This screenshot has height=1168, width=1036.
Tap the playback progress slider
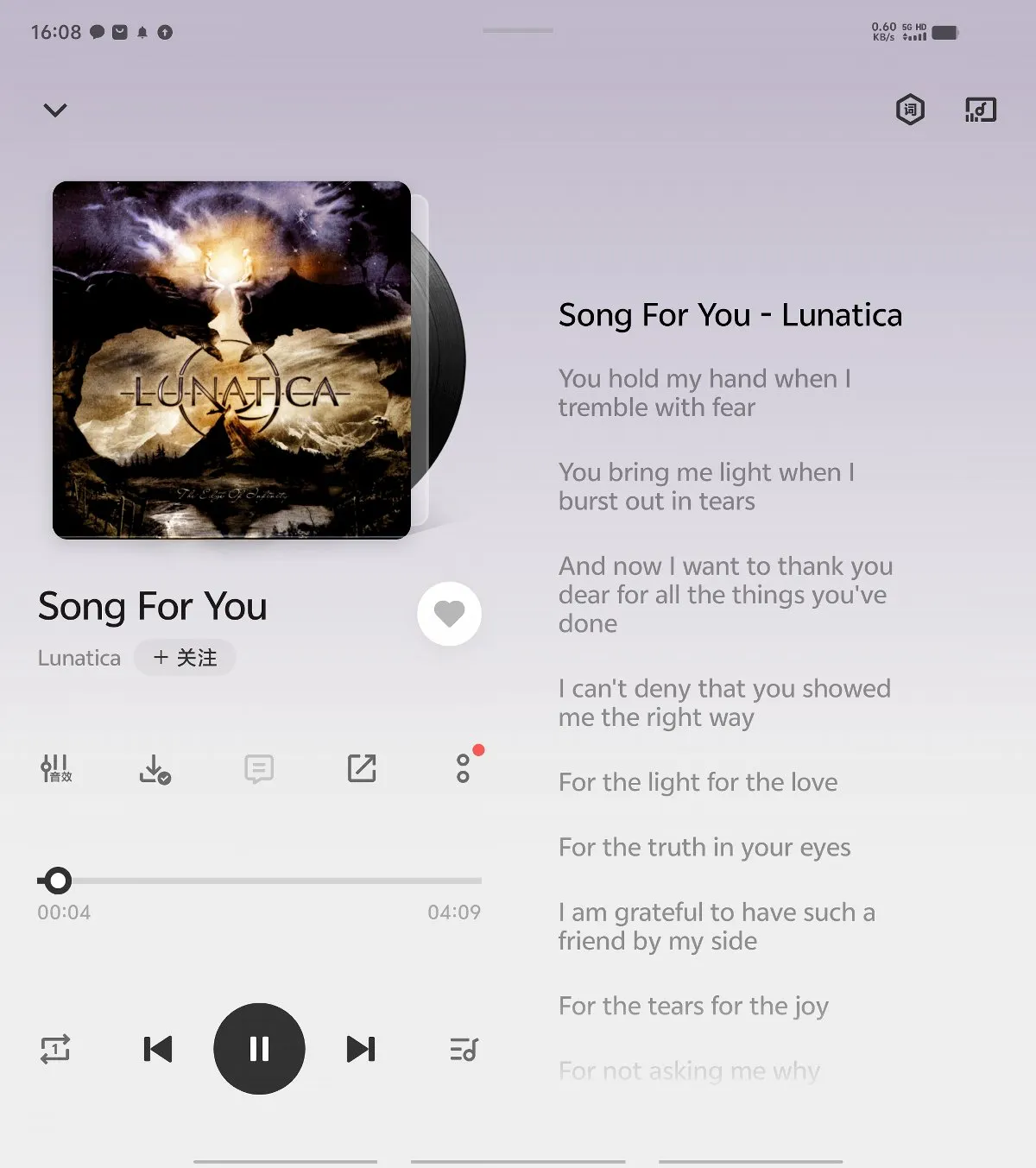pos(259,881)
